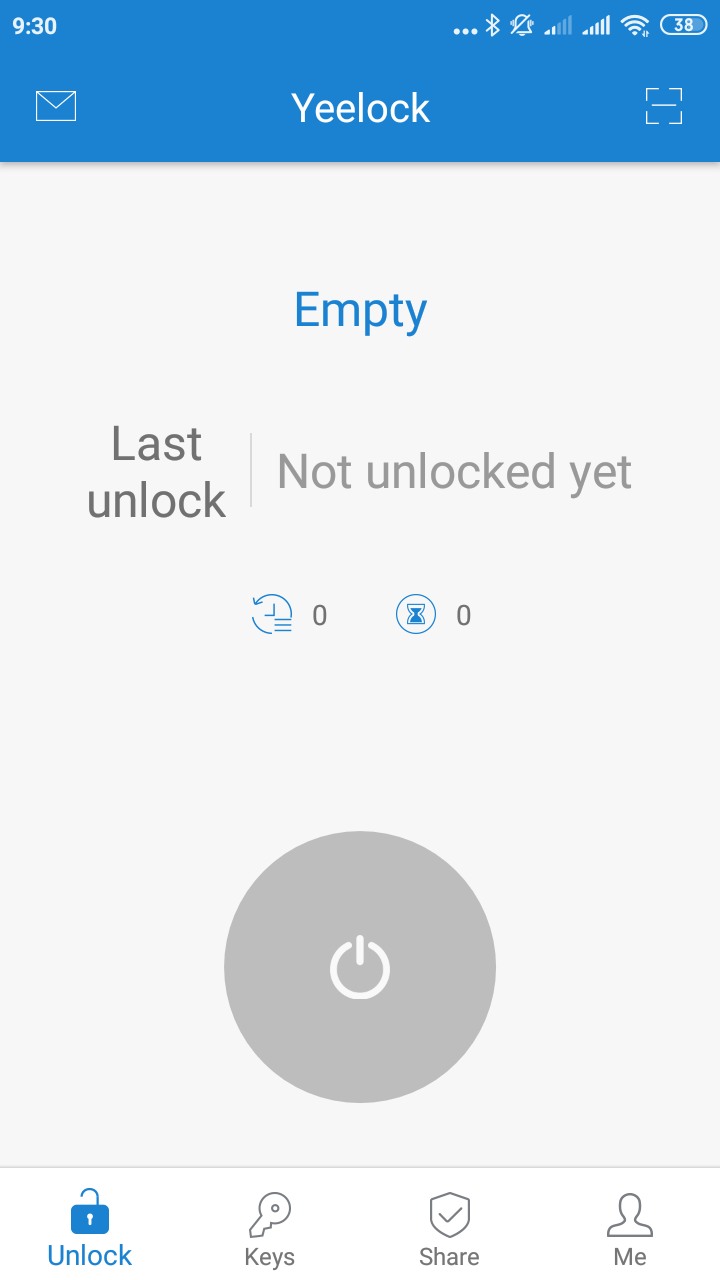Viewport: 720px width, 1280px height.
Task: Switch to the Share tab
Action: pos(449,1229)
